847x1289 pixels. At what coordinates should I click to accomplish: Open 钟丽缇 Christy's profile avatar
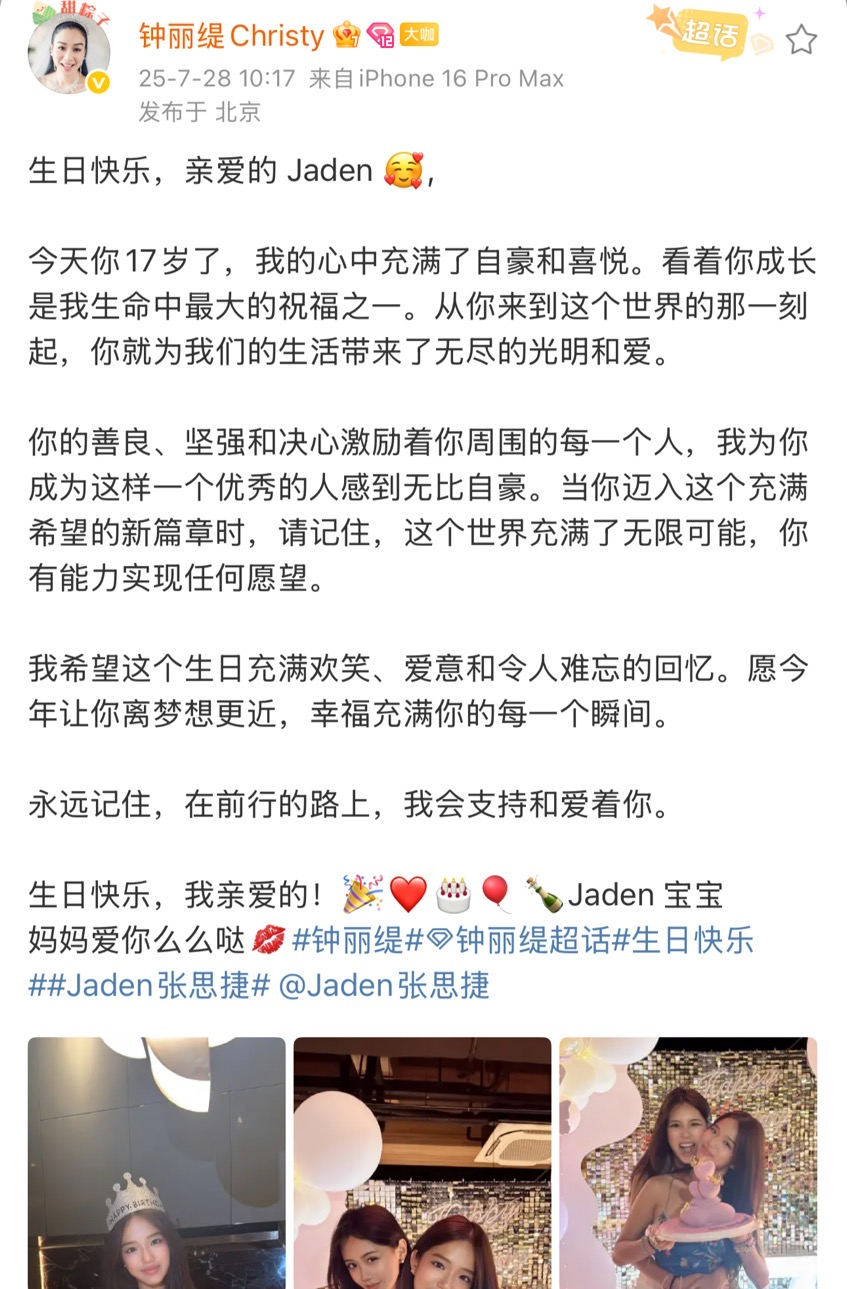[x=68, y=55]
